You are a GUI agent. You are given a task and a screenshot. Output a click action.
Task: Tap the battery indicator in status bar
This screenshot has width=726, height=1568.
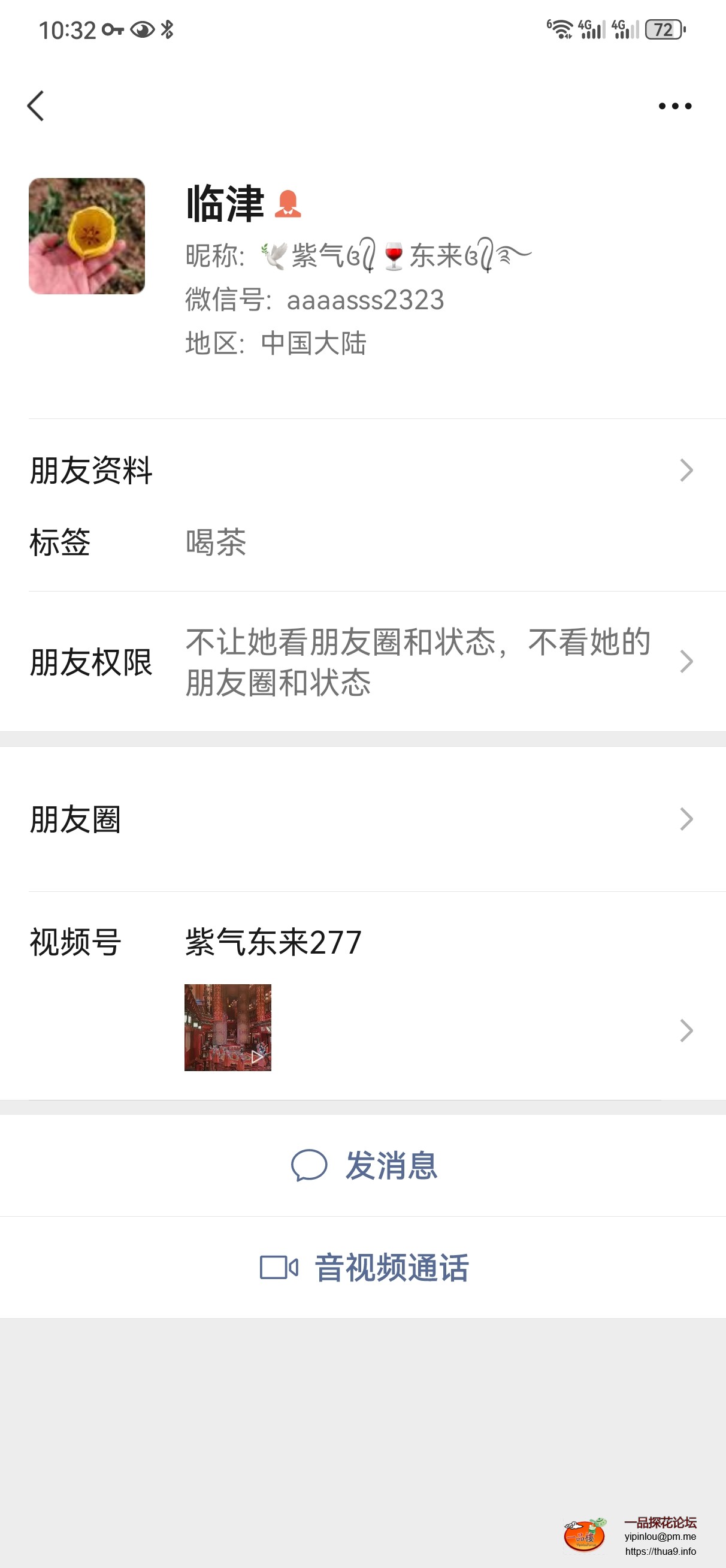point(662,29)
